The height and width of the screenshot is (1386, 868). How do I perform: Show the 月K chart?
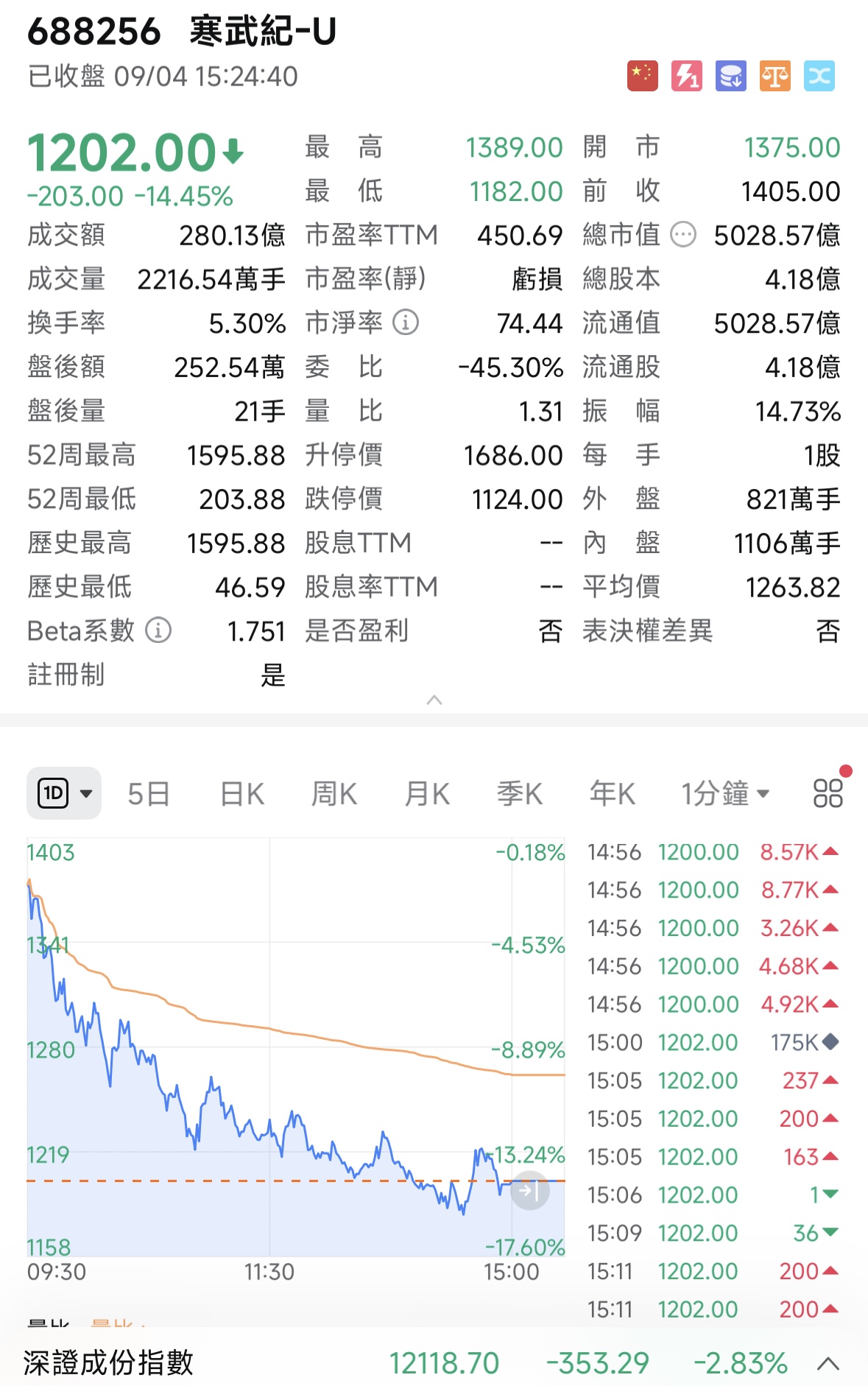click(427, 794)
